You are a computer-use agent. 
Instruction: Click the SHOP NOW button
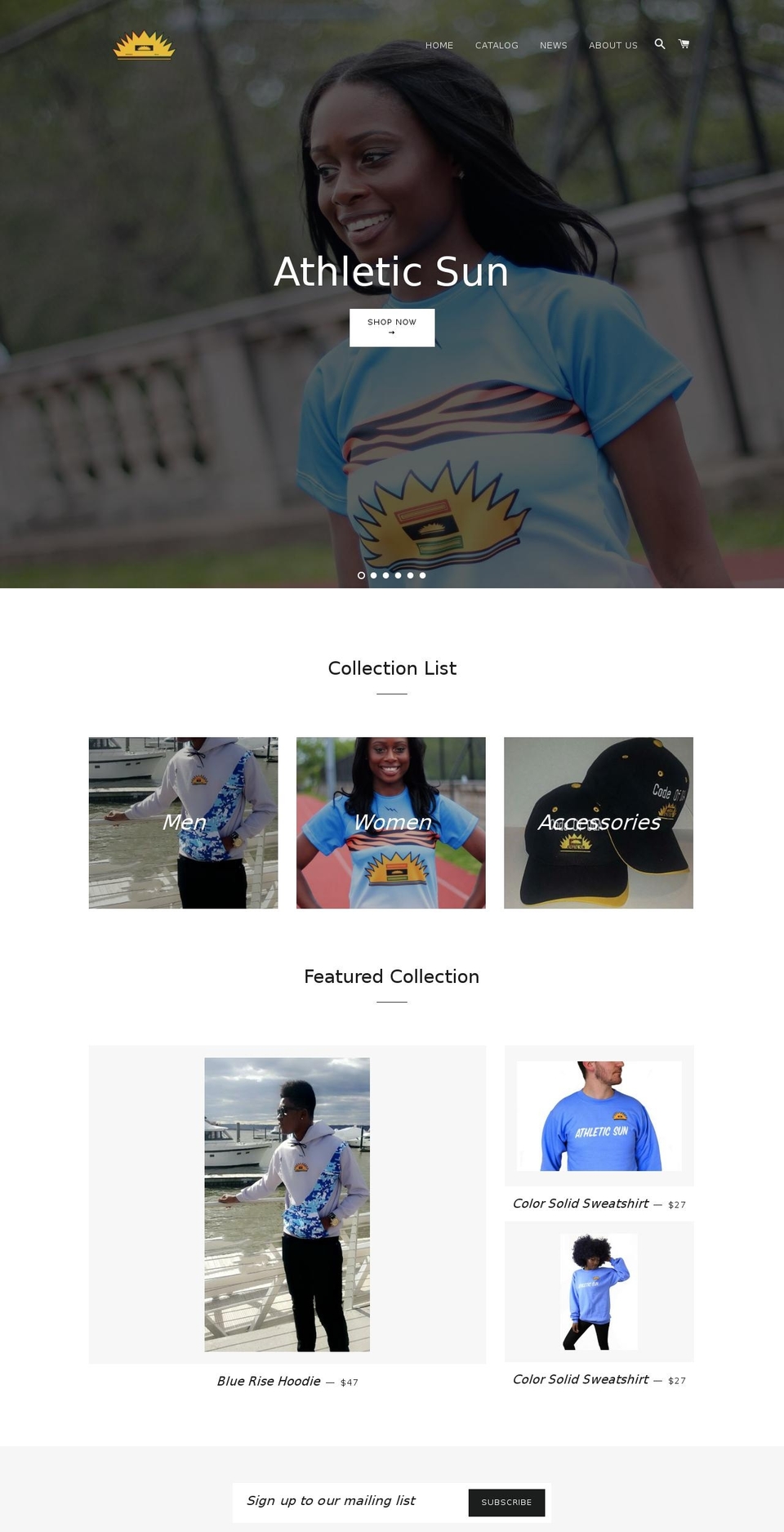[392, 327]
